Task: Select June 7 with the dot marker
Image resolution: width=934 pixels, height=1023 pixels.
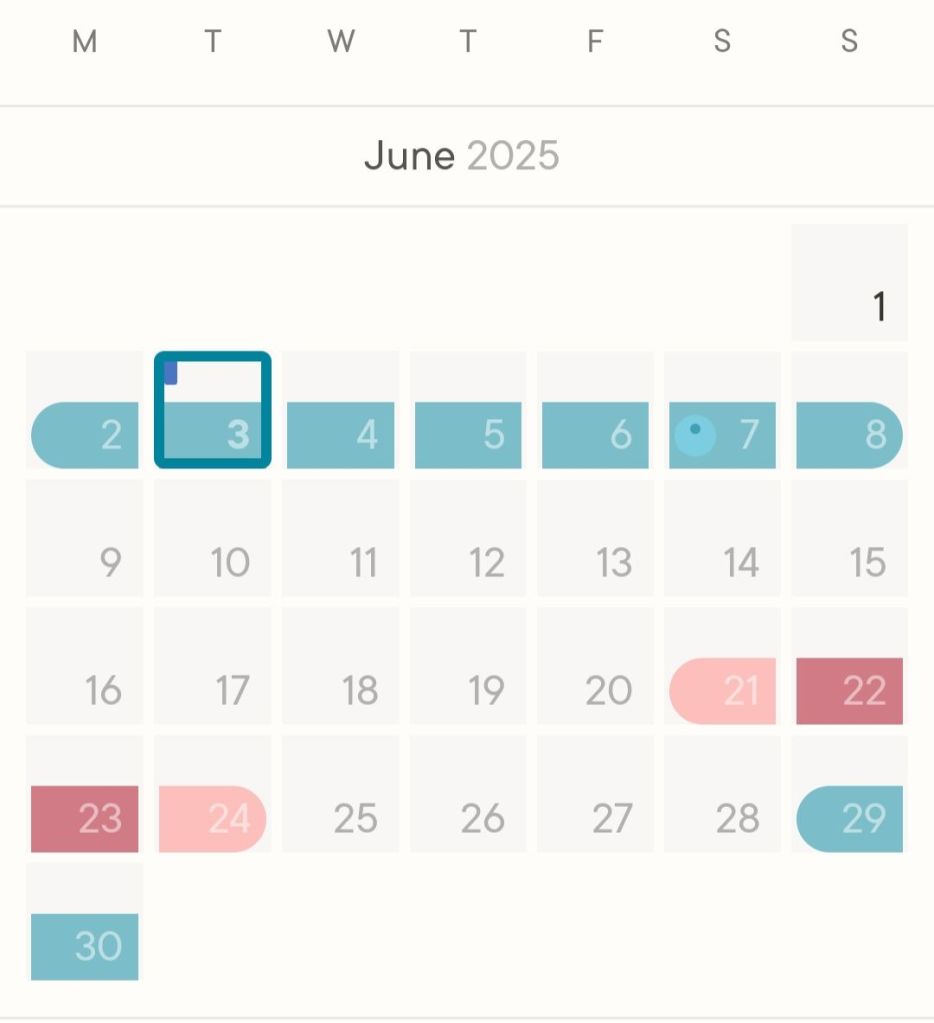Action: [722, 412]
